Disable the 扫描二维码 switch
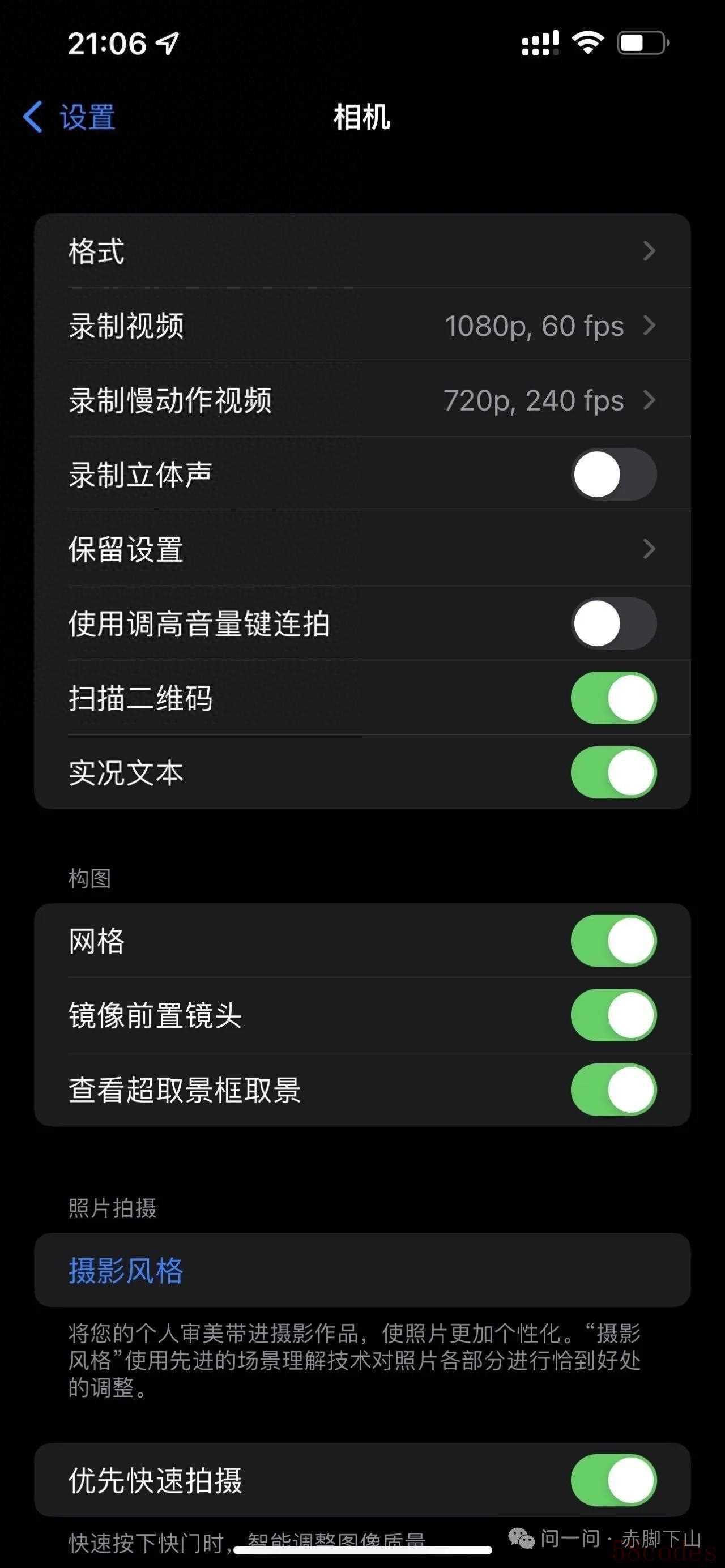 (613, 698)
